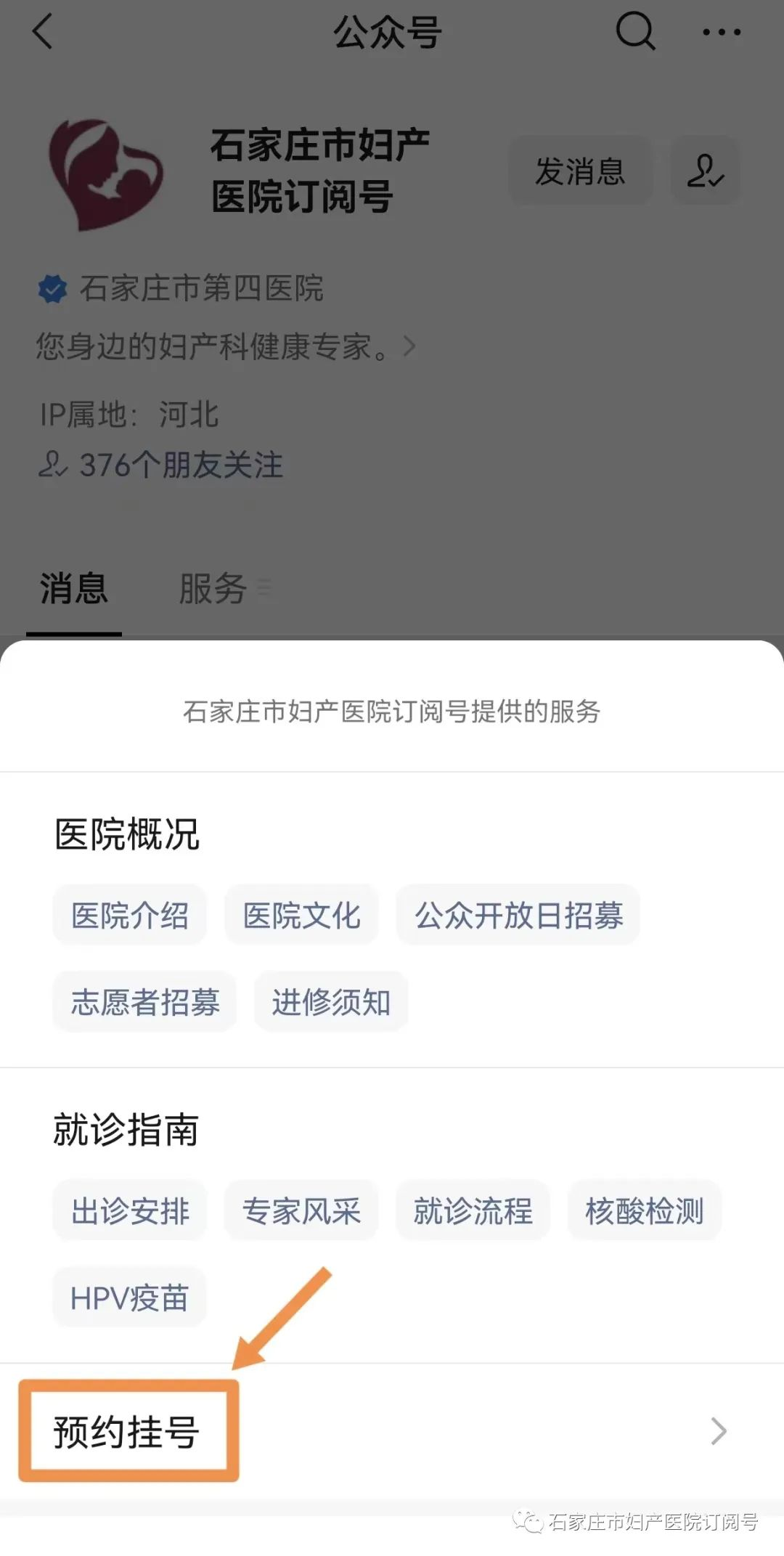This screenshot has height=1556, width=784.
Task: Open the 预约挂号 row
Action: [x=392, y=1431]
